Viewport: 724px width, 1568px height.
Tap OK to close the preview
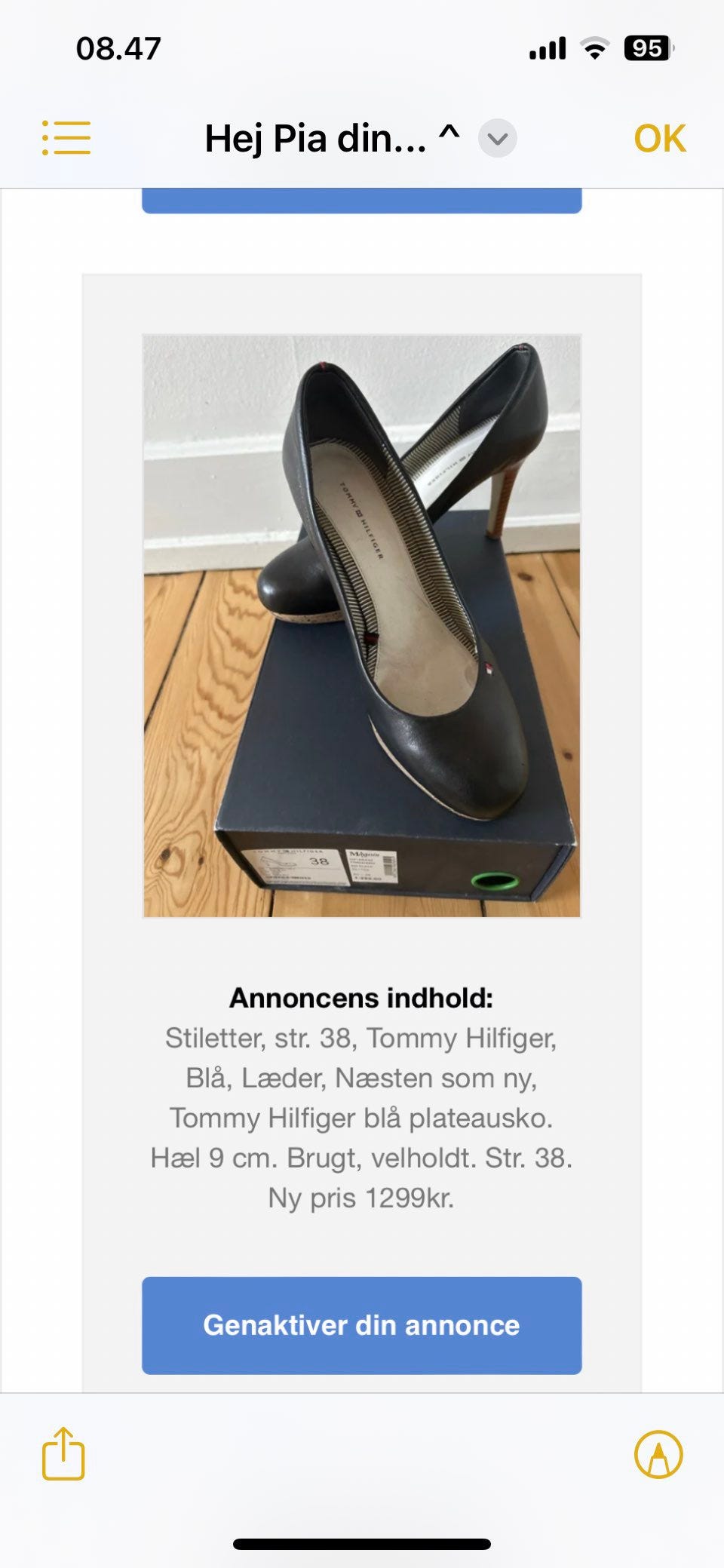[x=660, y=139]
